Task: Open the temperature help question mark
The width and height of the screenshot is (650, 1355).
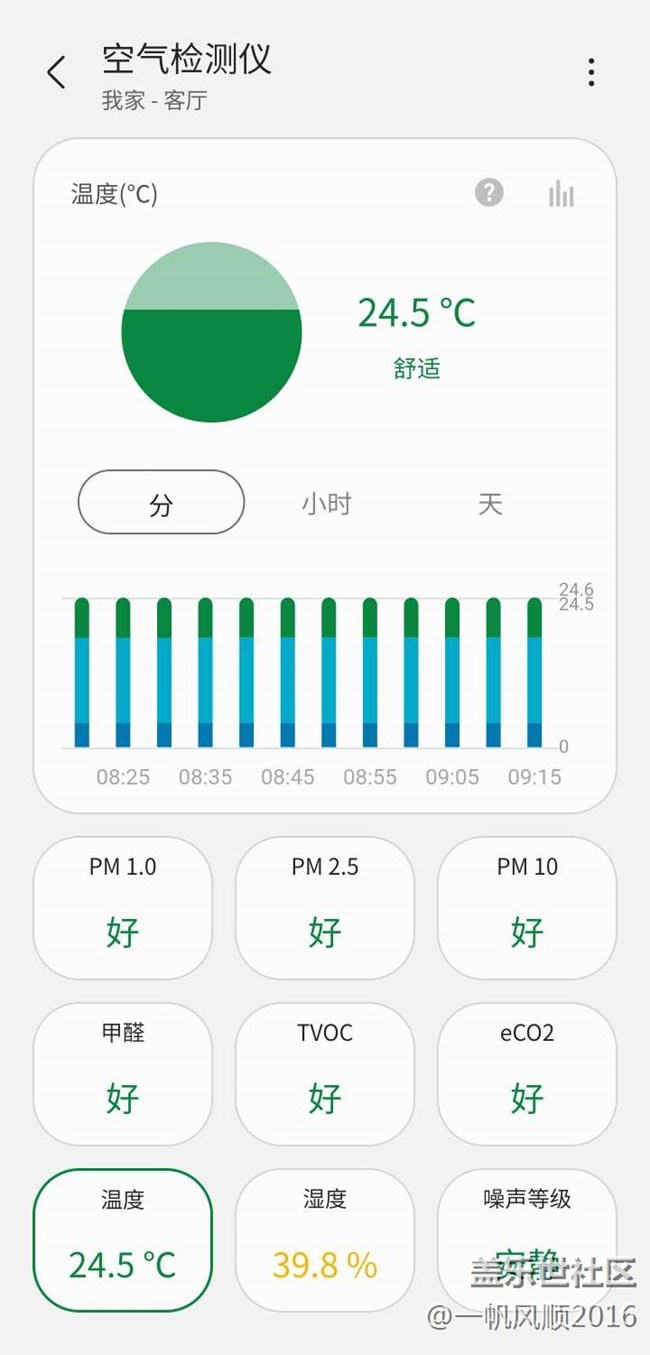Action: pos(489,192)
